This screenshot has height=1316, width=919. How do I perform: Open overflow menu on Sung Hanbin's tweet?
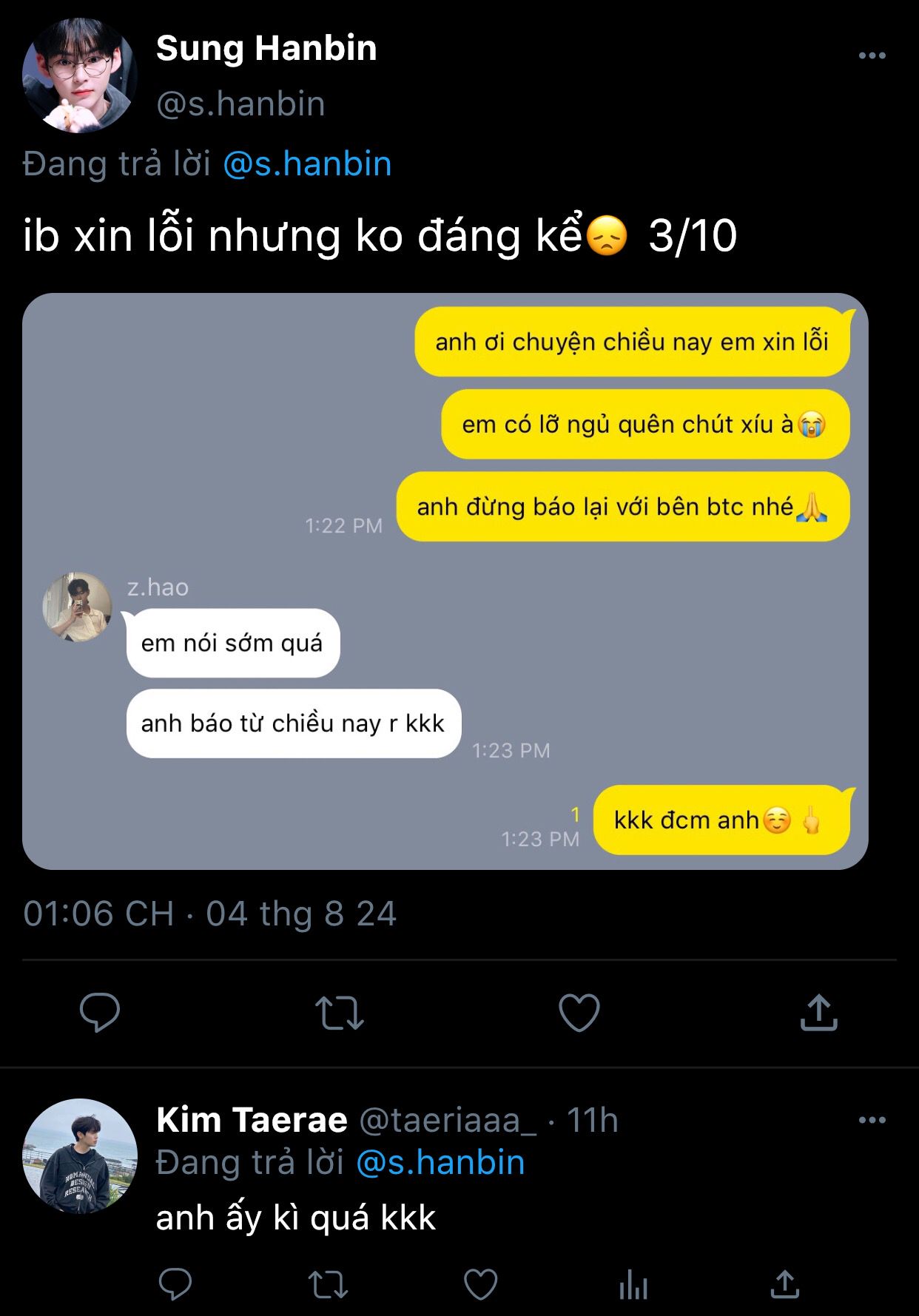[x=872, y=55]
